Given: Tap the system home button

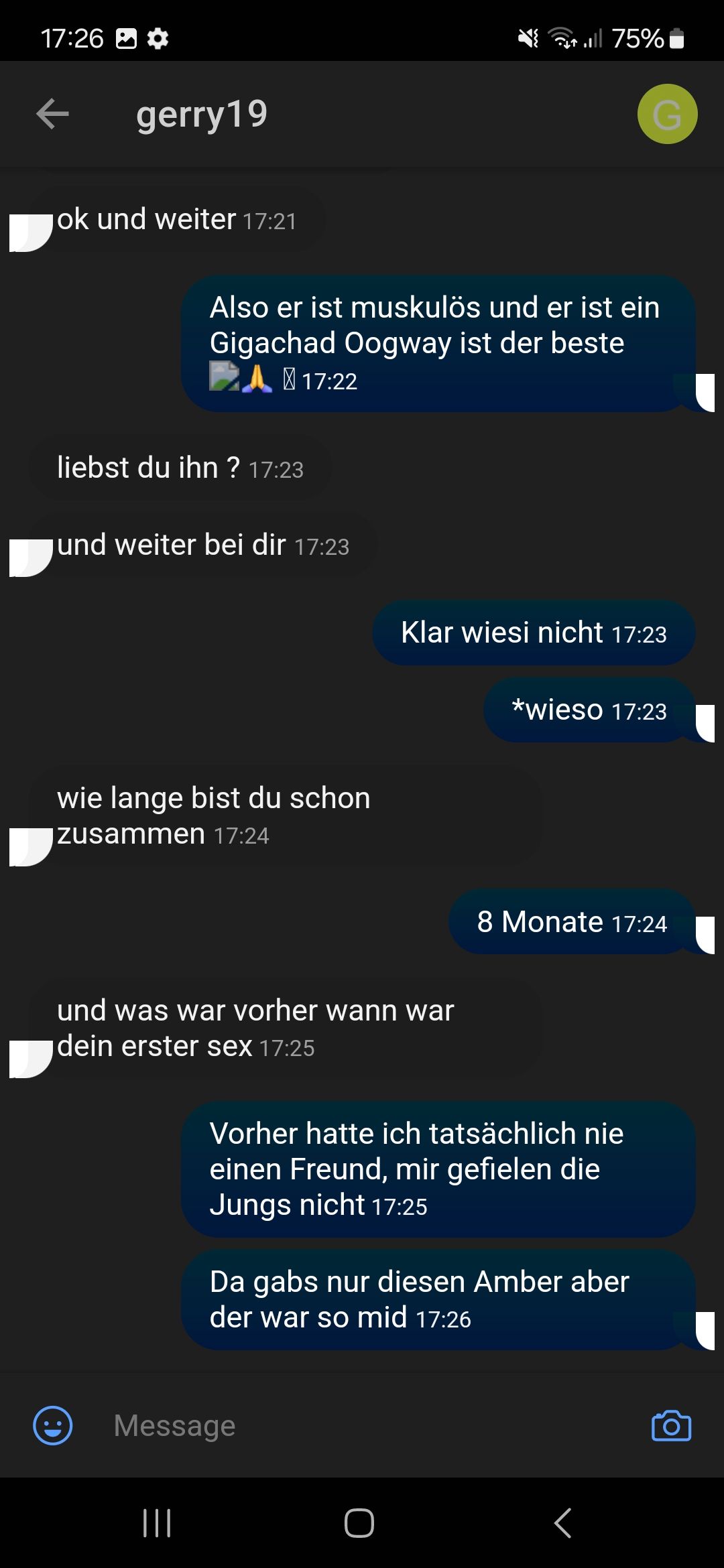Looking at the screenshot, I should [x=359, y=1523].
